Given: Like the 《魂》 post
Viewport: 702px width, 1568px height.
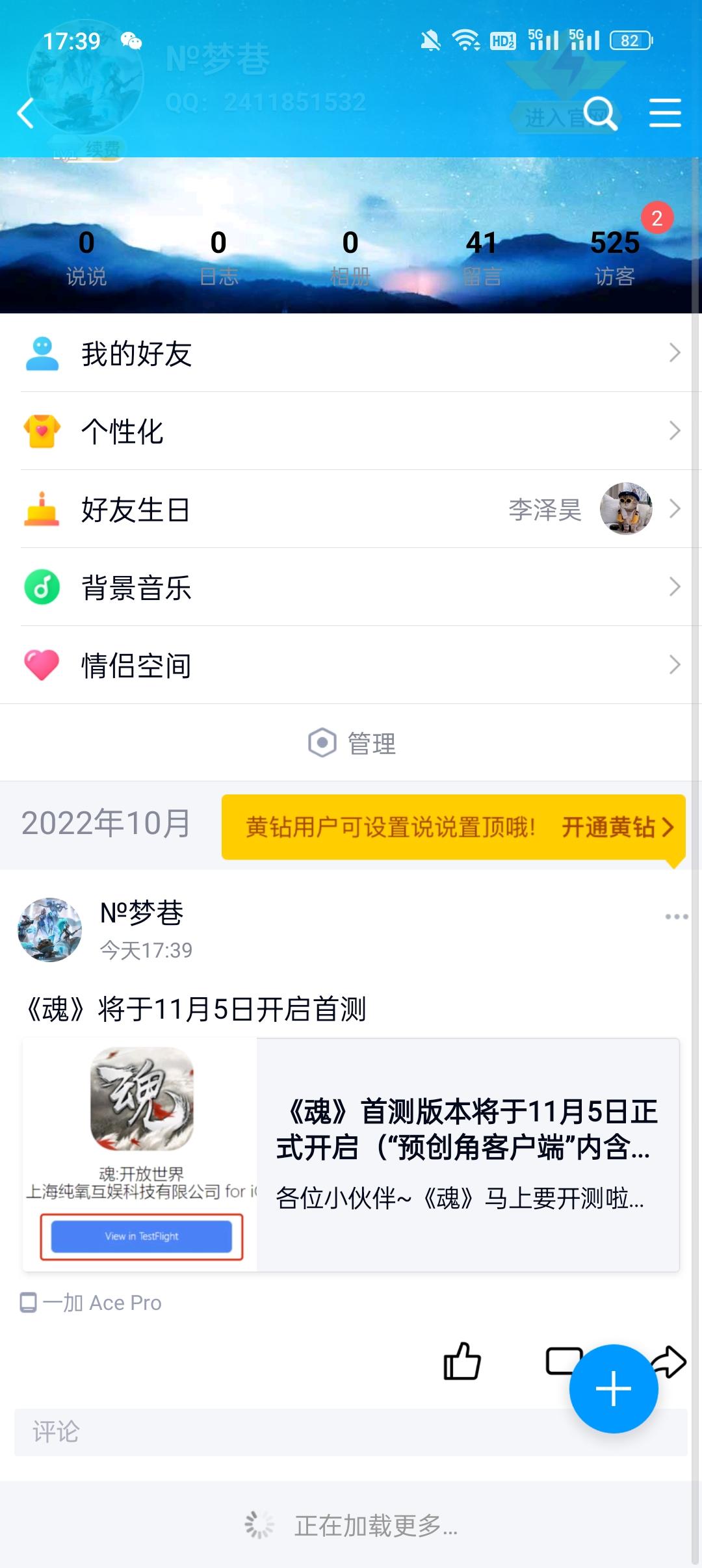Looking at the screenshot, I should pyautogui.click(x=461, y=1361).
